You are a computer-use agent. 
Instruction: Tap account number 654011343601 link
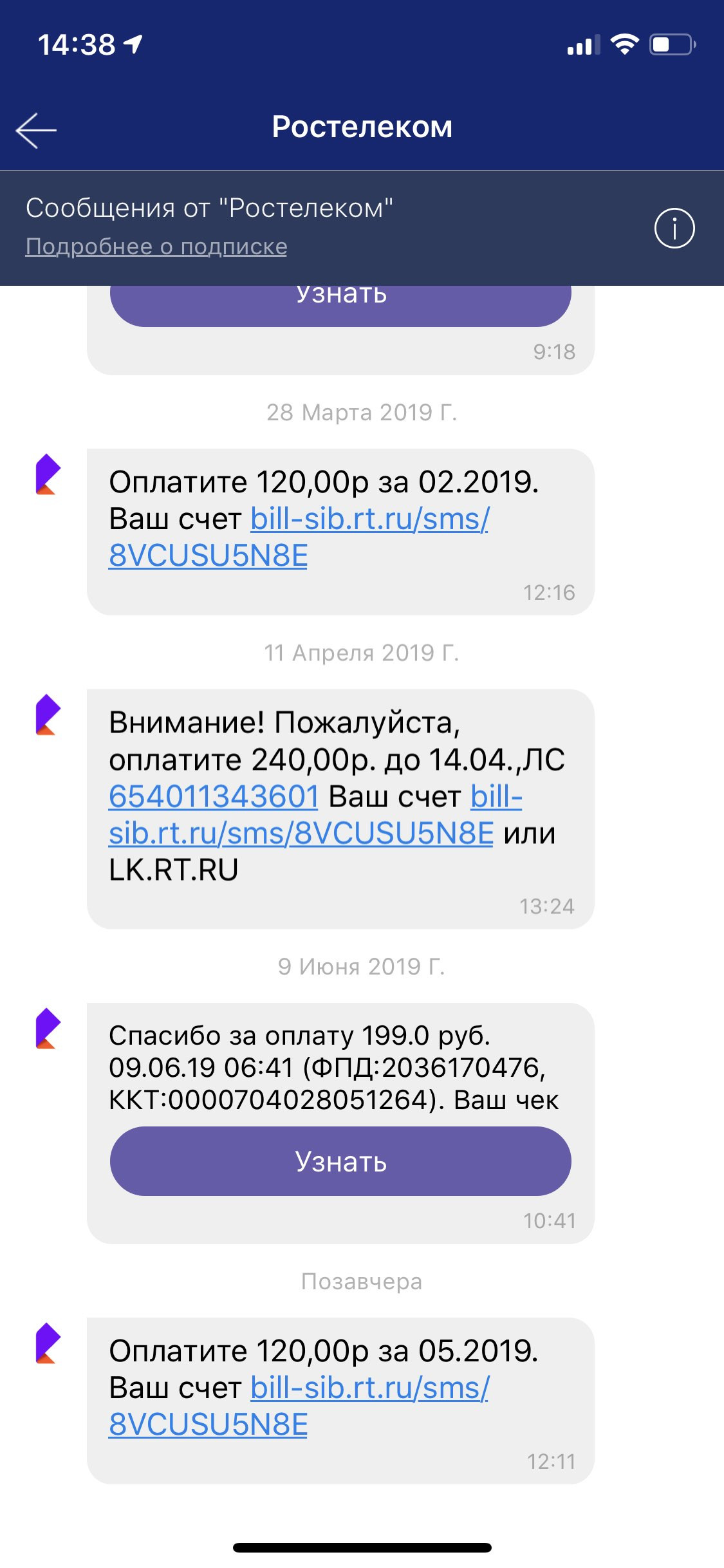pyautogui.click(x=214, y=797)
